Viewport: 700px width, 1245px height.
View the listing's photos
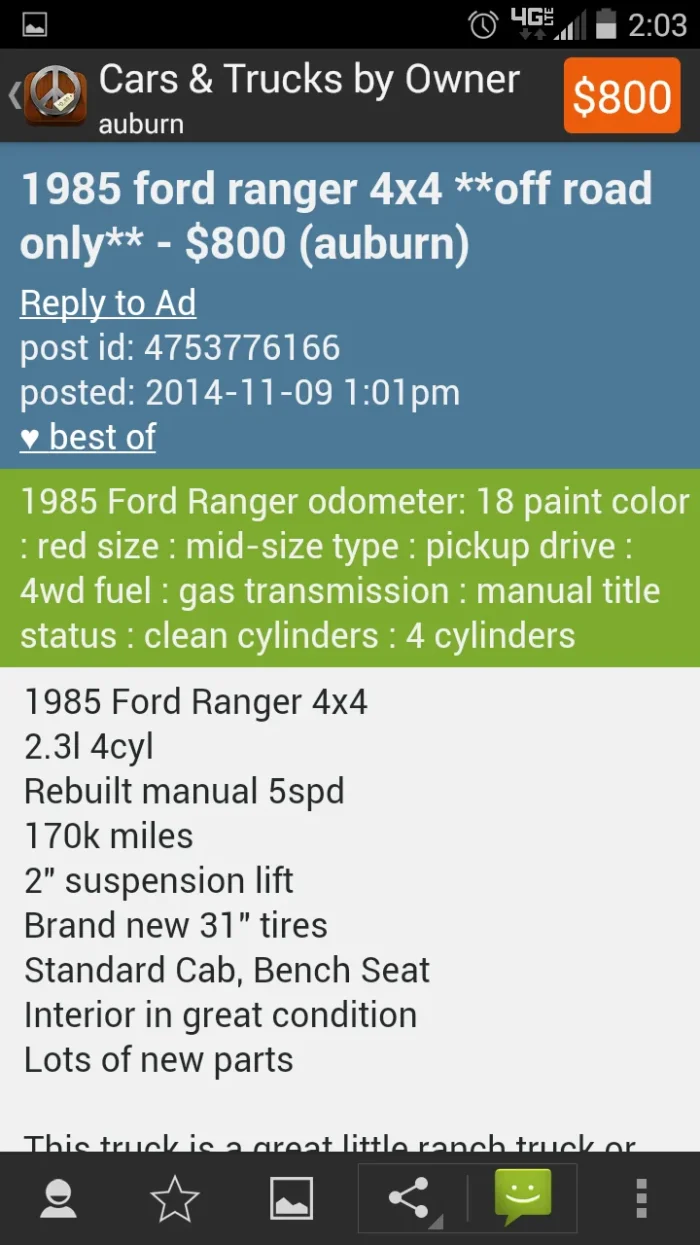[291, 1198]
